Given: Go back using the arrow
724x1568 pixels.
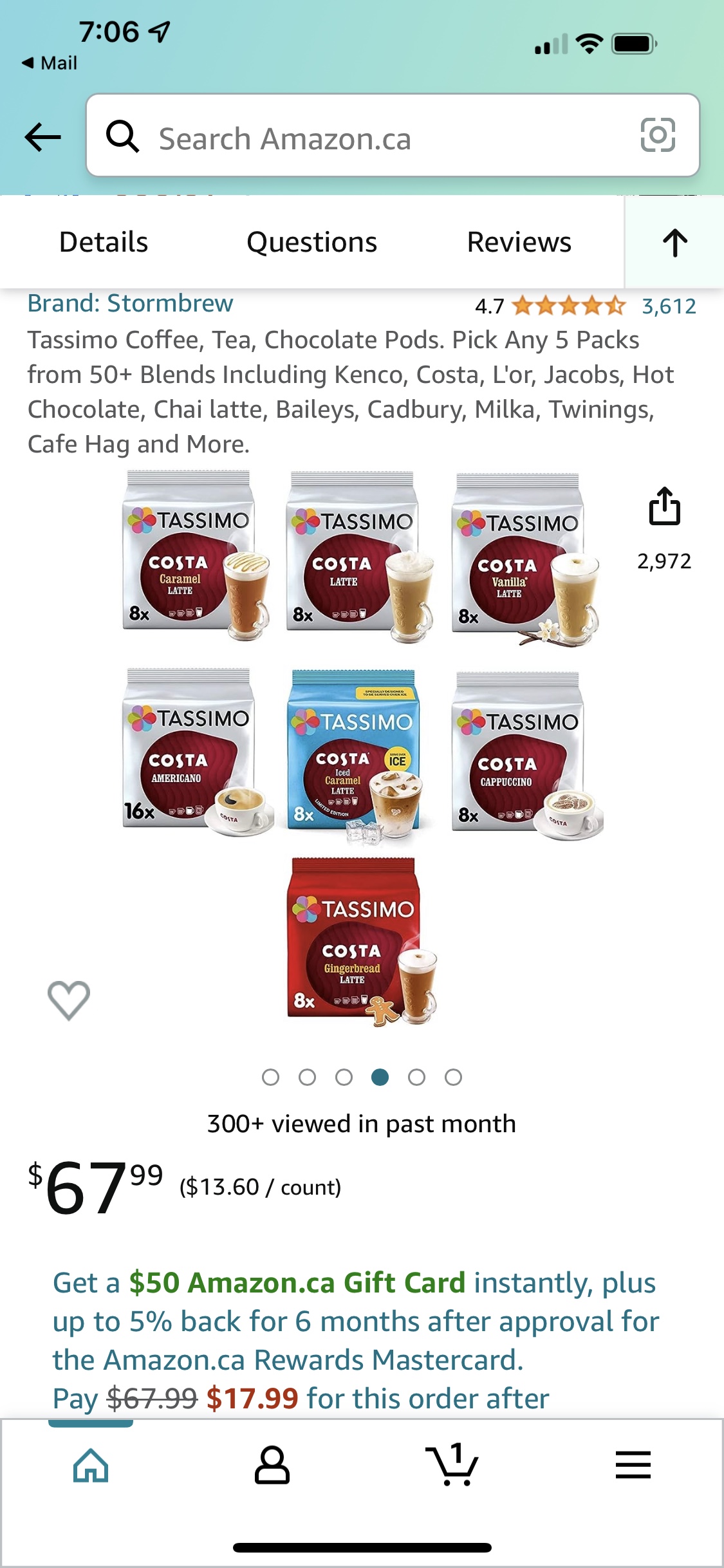Looking at the screenshot, I should 42,136.
